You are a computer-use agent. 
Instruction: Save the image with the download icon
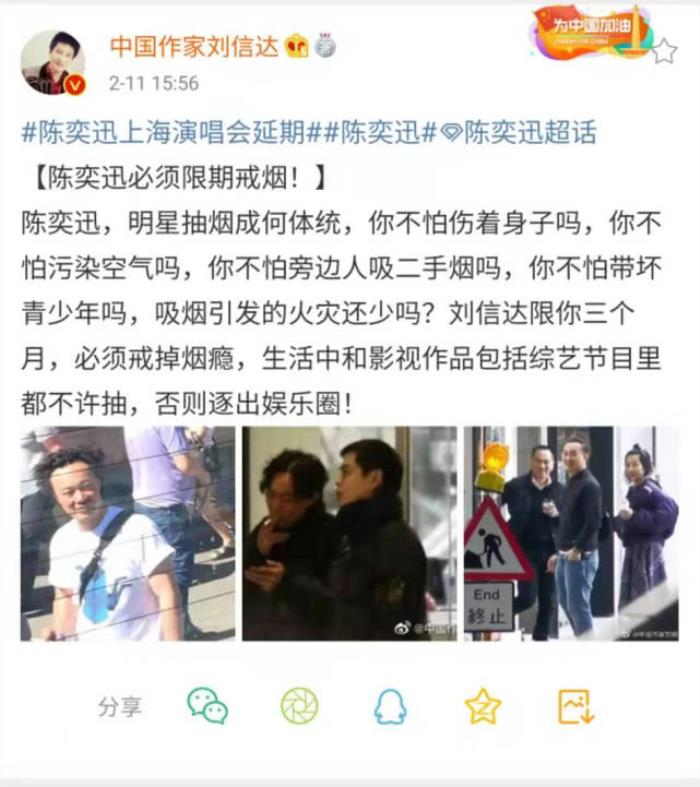point(576,706)
